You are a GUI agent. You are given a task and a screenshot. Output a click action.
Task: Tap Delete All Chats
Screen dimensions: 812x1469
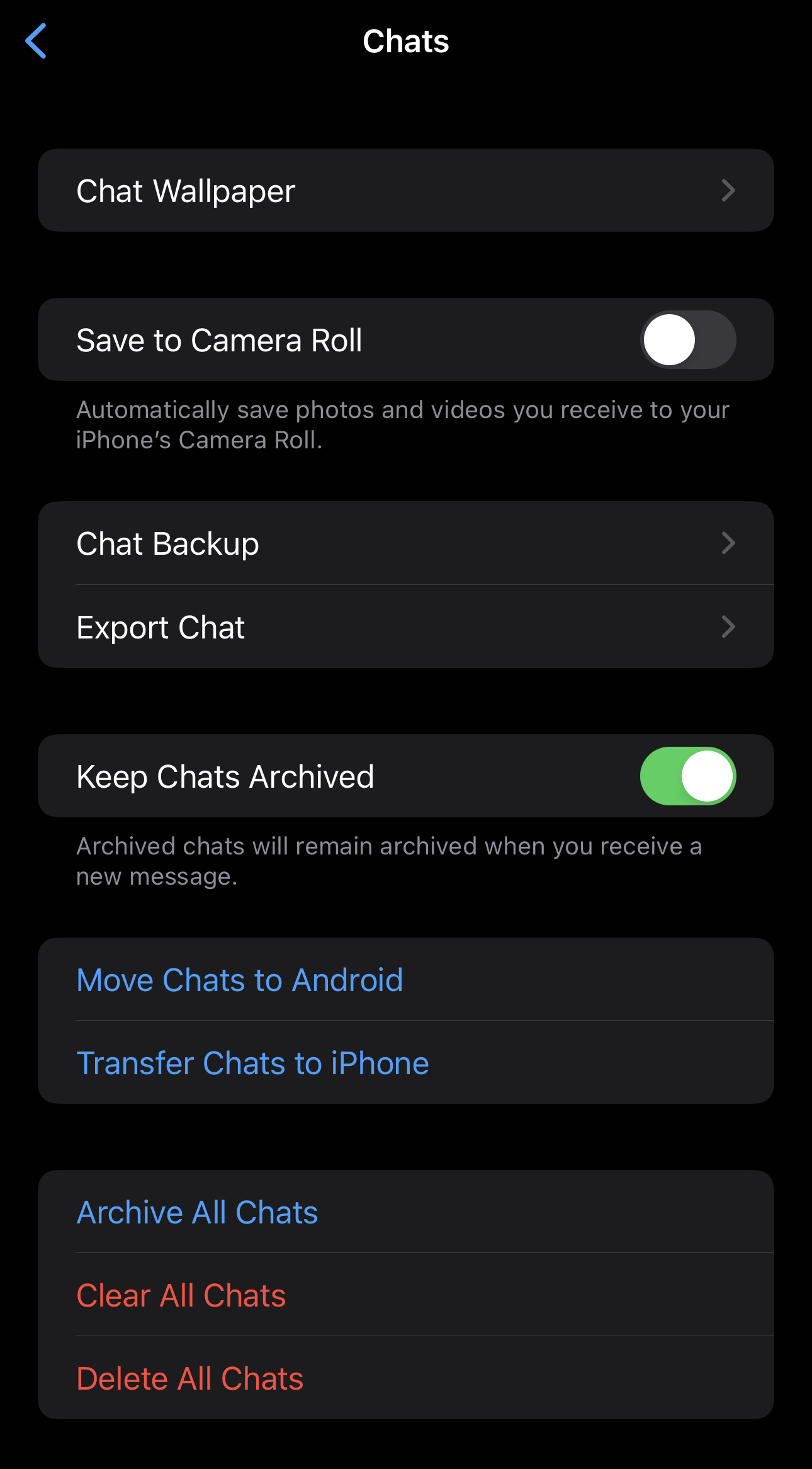click(x=190, y=1378)
